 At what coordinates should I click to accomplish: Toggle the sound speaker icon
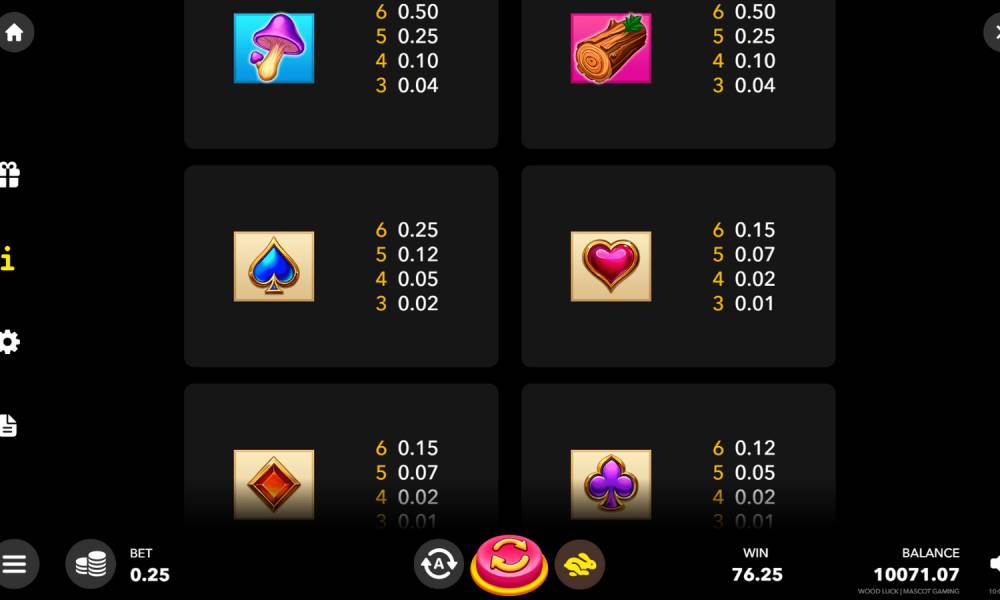click(x=994, y=564)
